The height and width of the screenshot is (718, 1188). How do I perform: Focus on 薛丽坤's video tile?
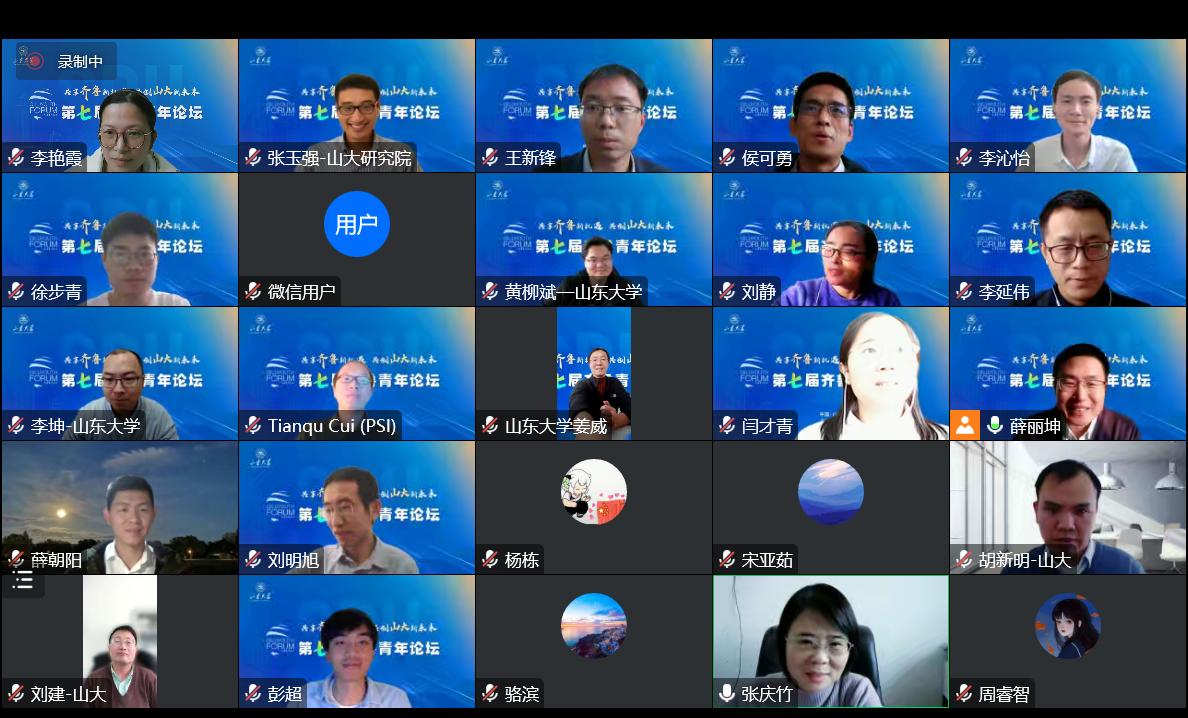[x=1068, y=374]
